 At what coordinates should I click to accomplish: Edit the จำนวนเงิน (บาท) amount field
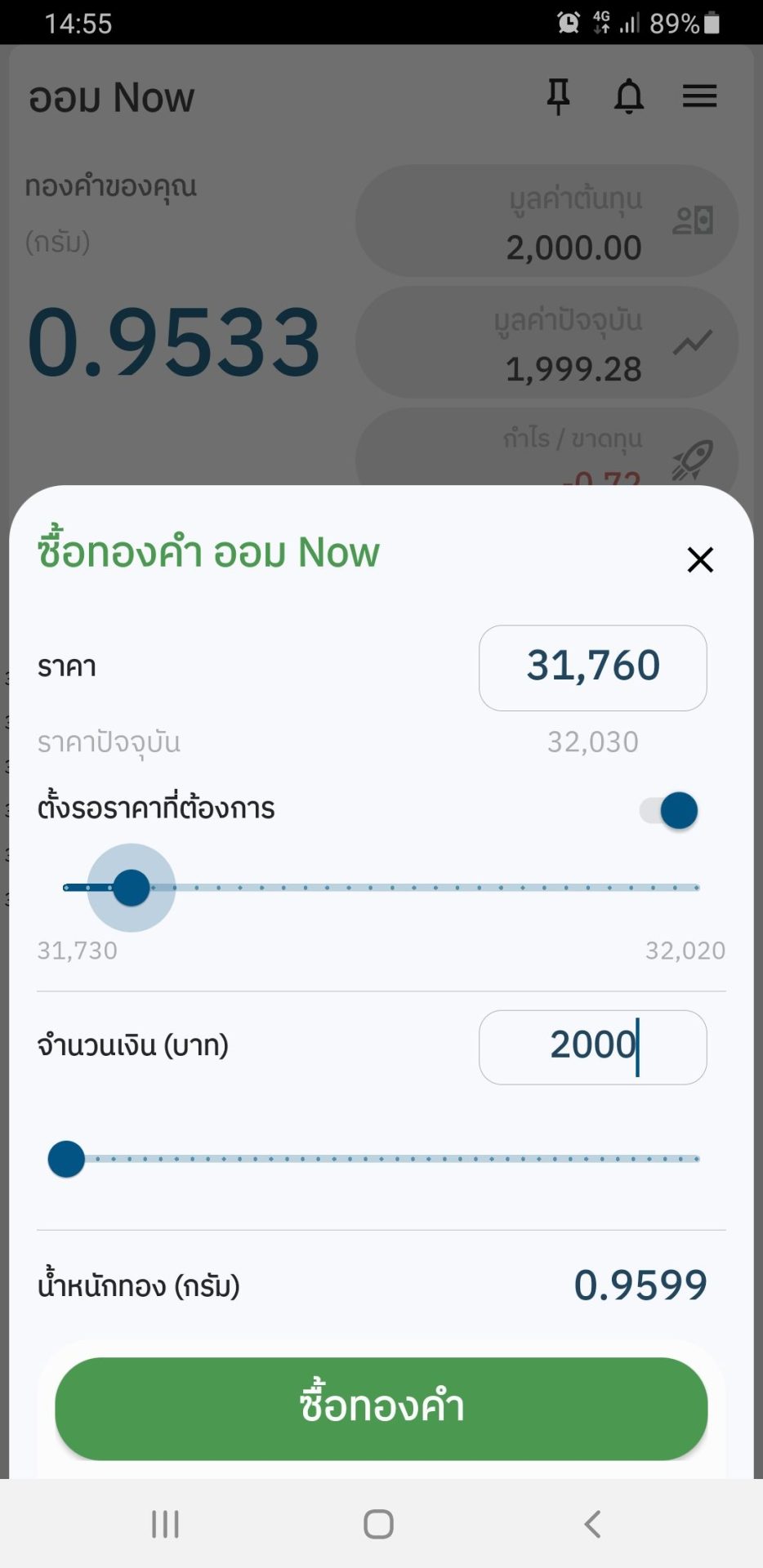point(592,1046)
